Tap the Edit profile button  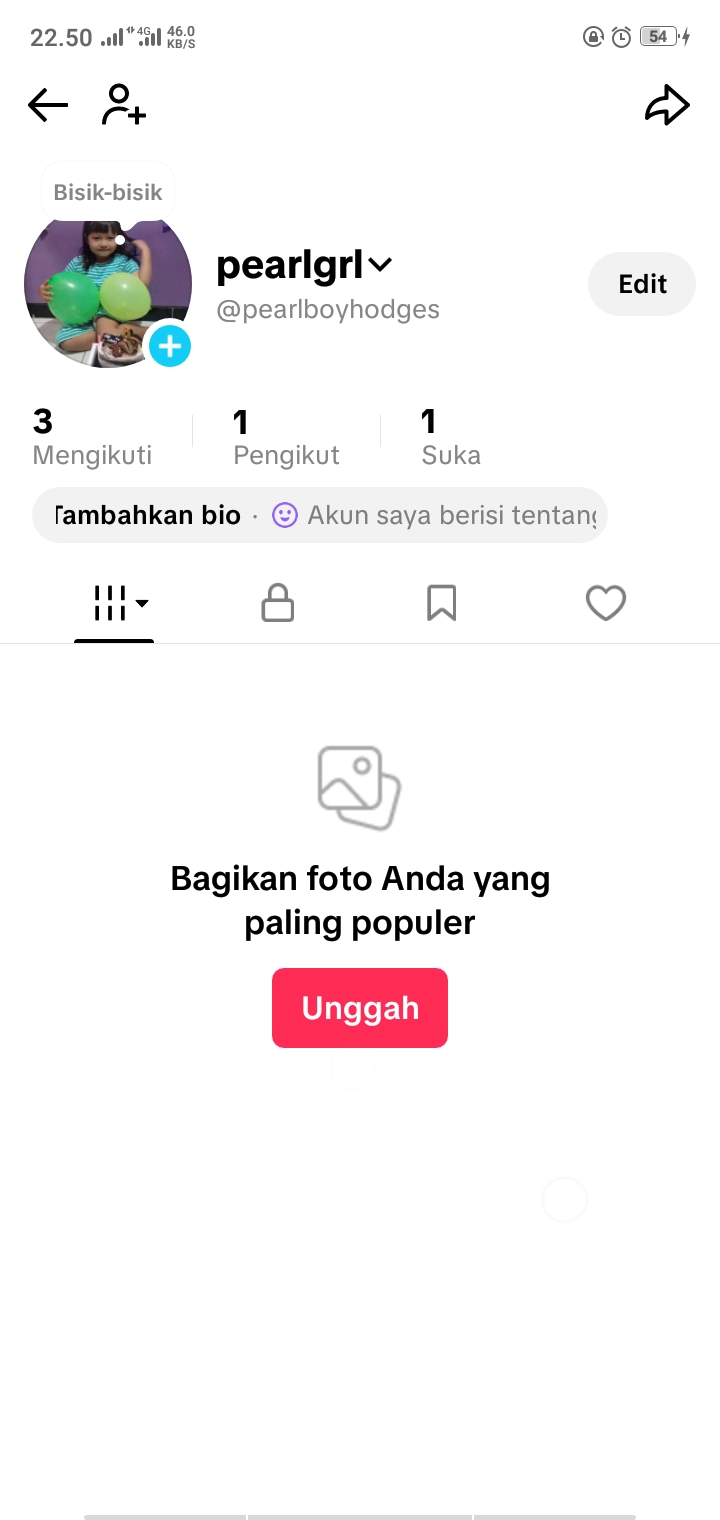642,284
